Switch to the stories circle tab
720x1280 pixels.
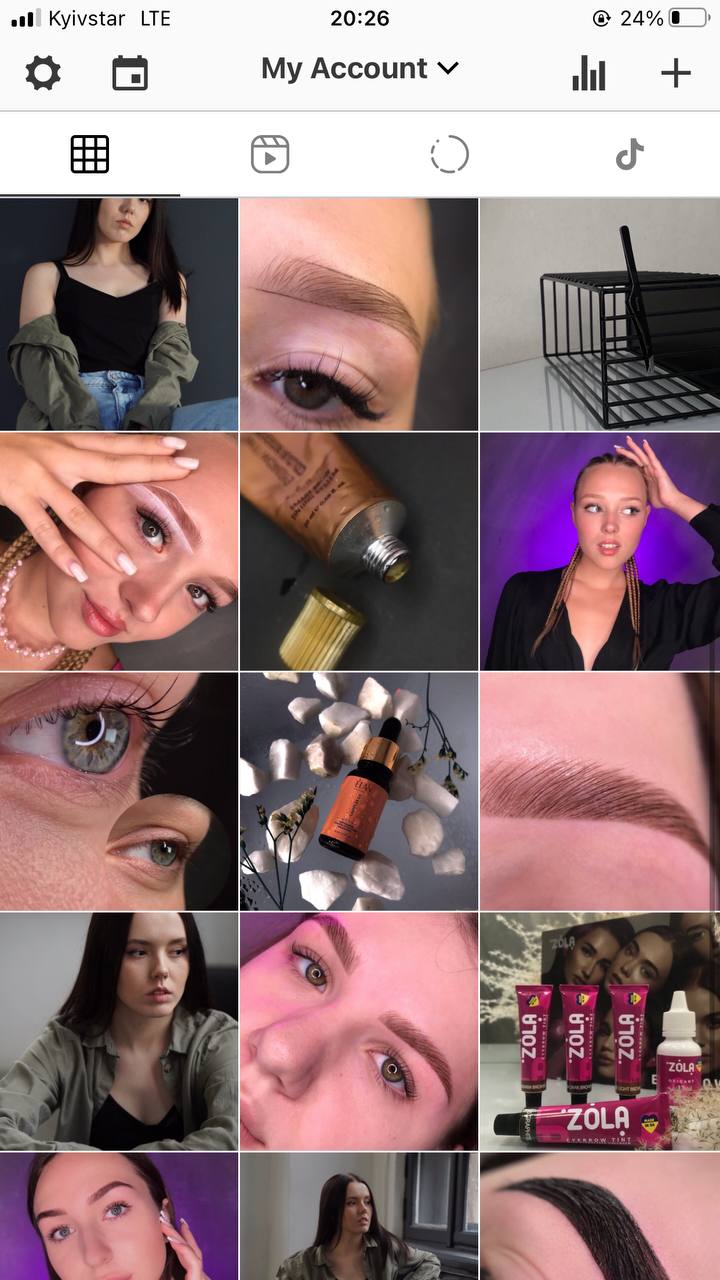[449, 155]
